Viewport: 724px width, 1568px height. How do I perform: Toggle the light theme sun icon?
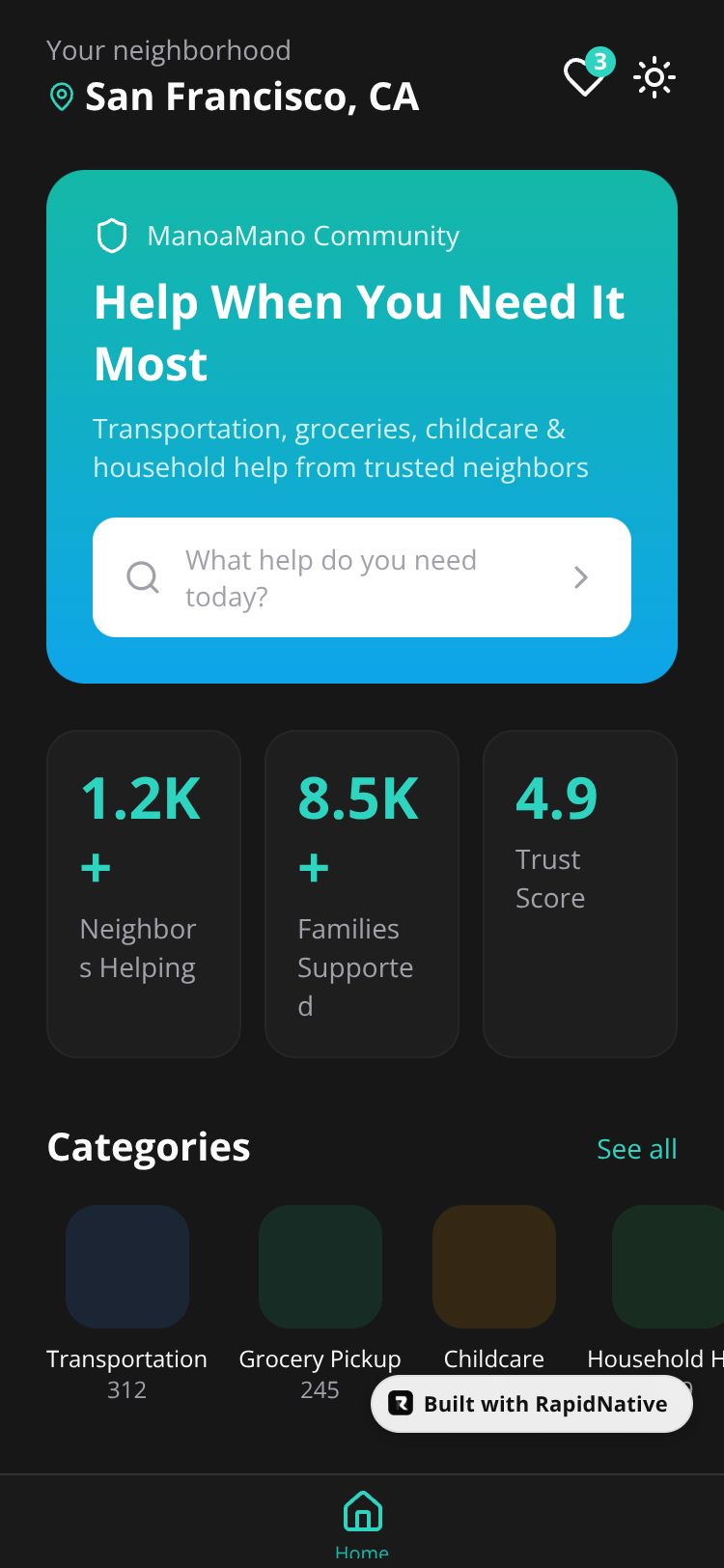click(x=654, y=77)
